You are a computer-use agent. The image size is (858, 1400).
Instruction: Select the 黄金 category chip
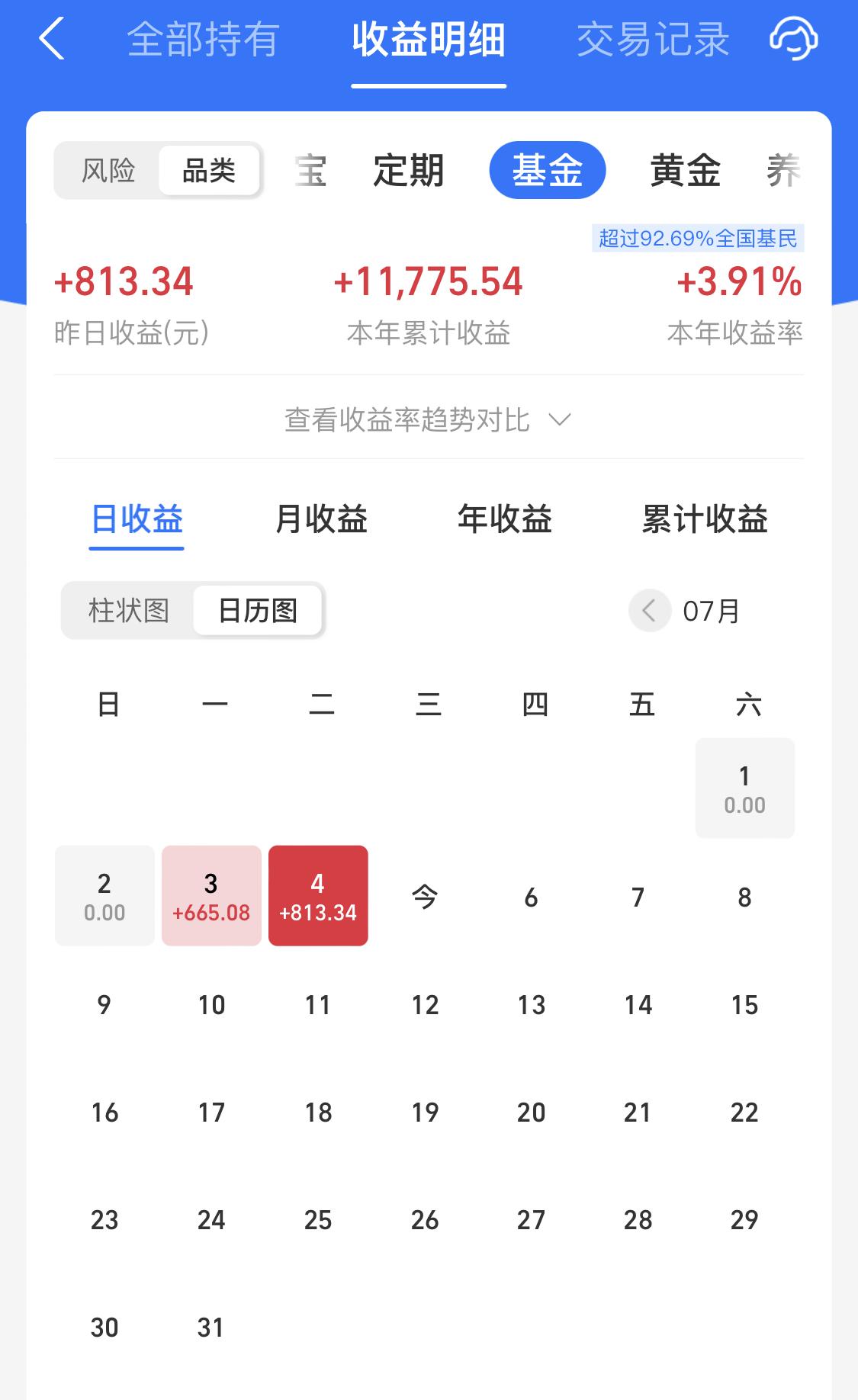click(685, 170)
